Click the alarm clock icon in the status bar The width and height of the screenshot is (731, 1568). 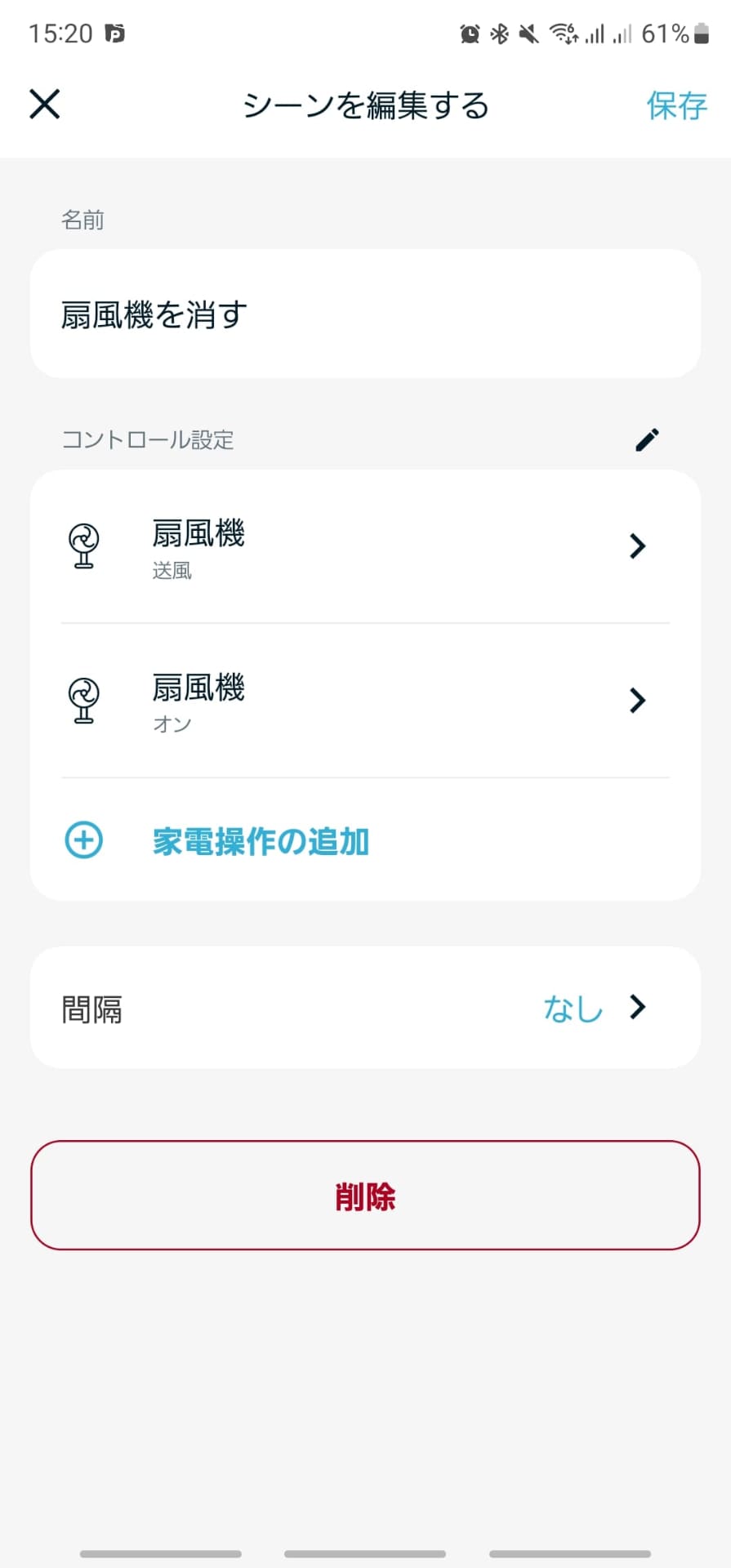pyautogui.click(x=470, y=33)
